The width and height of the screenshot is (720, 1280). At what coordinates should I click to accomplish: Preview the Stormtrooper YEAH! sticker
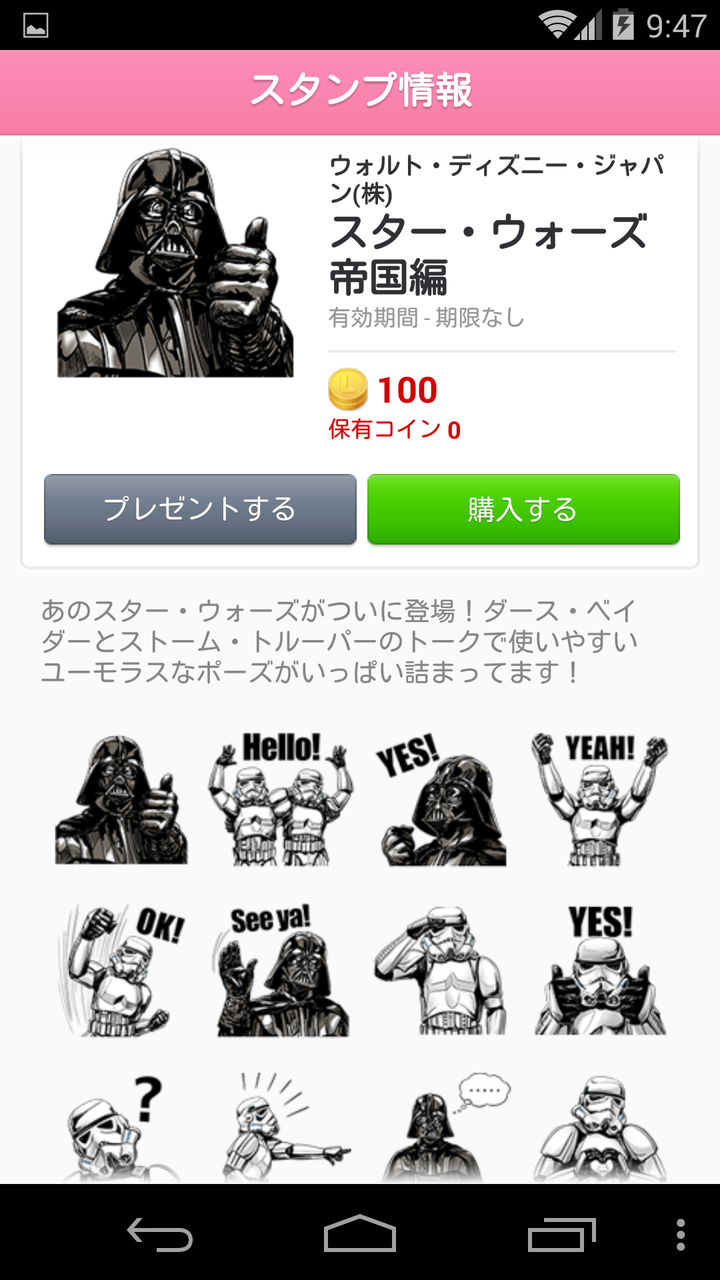[x=600, y=798]
